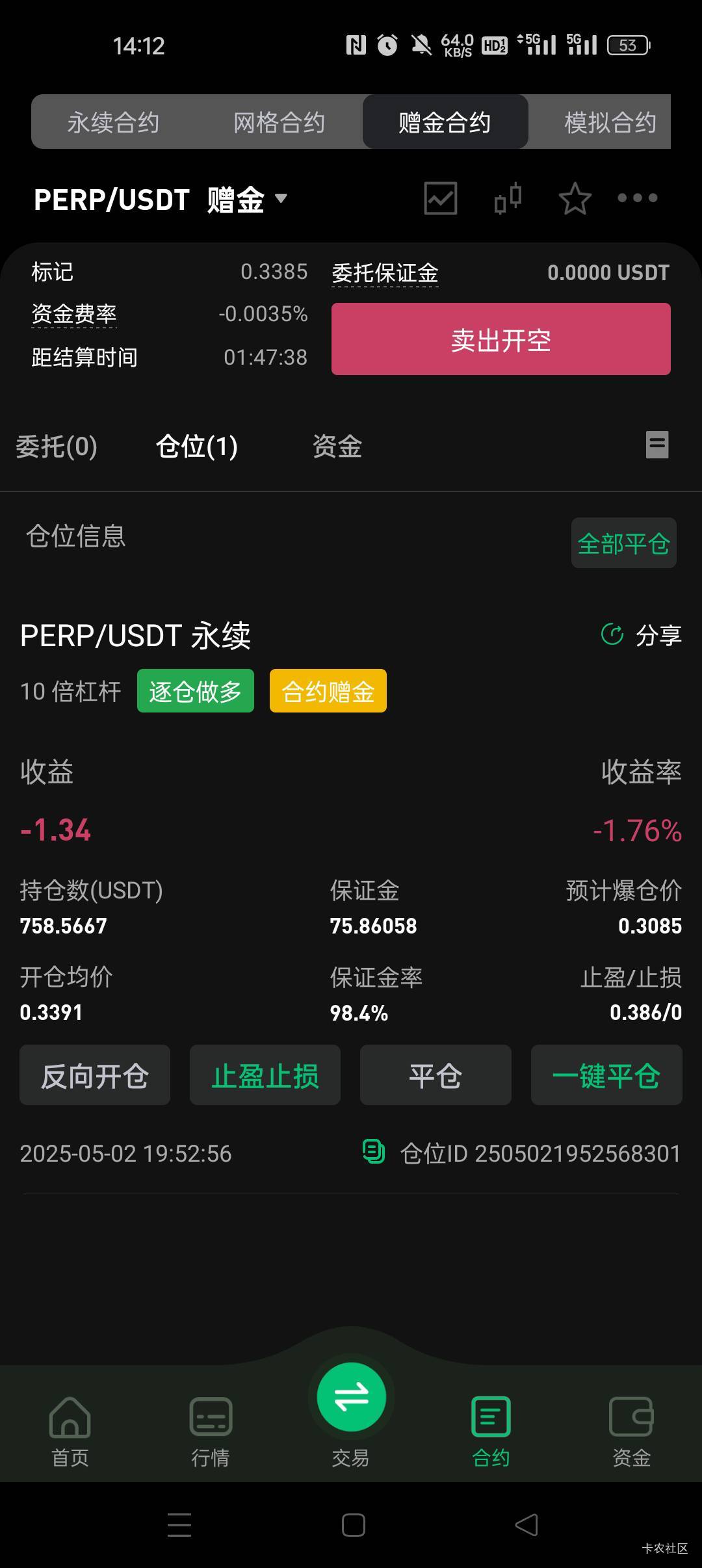Open the three-dot overflow menu
702x1568 pixels.
[x=637, y=198]
